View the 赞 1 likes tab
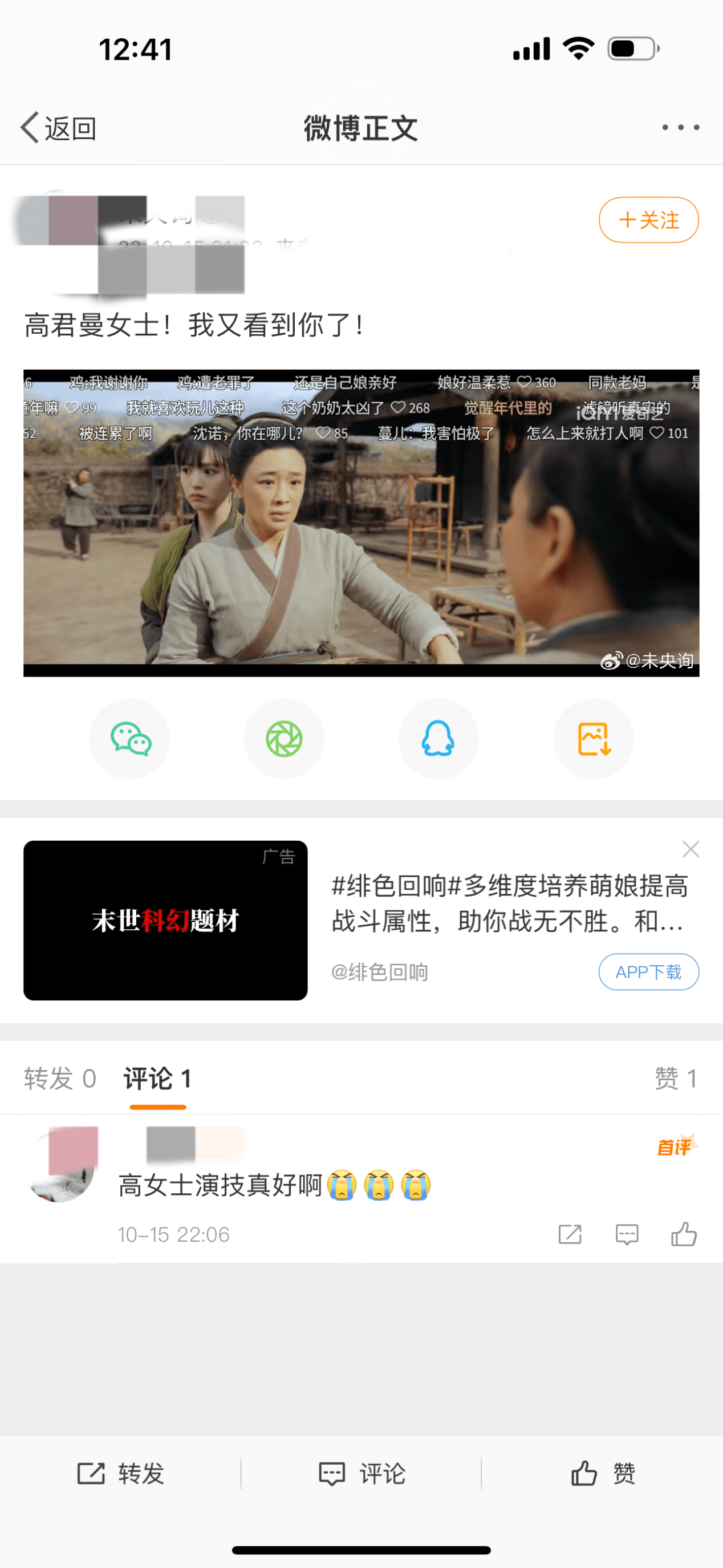Image resolution: width=723 pixels, height=1568 pixels. tap(675, 1079)
